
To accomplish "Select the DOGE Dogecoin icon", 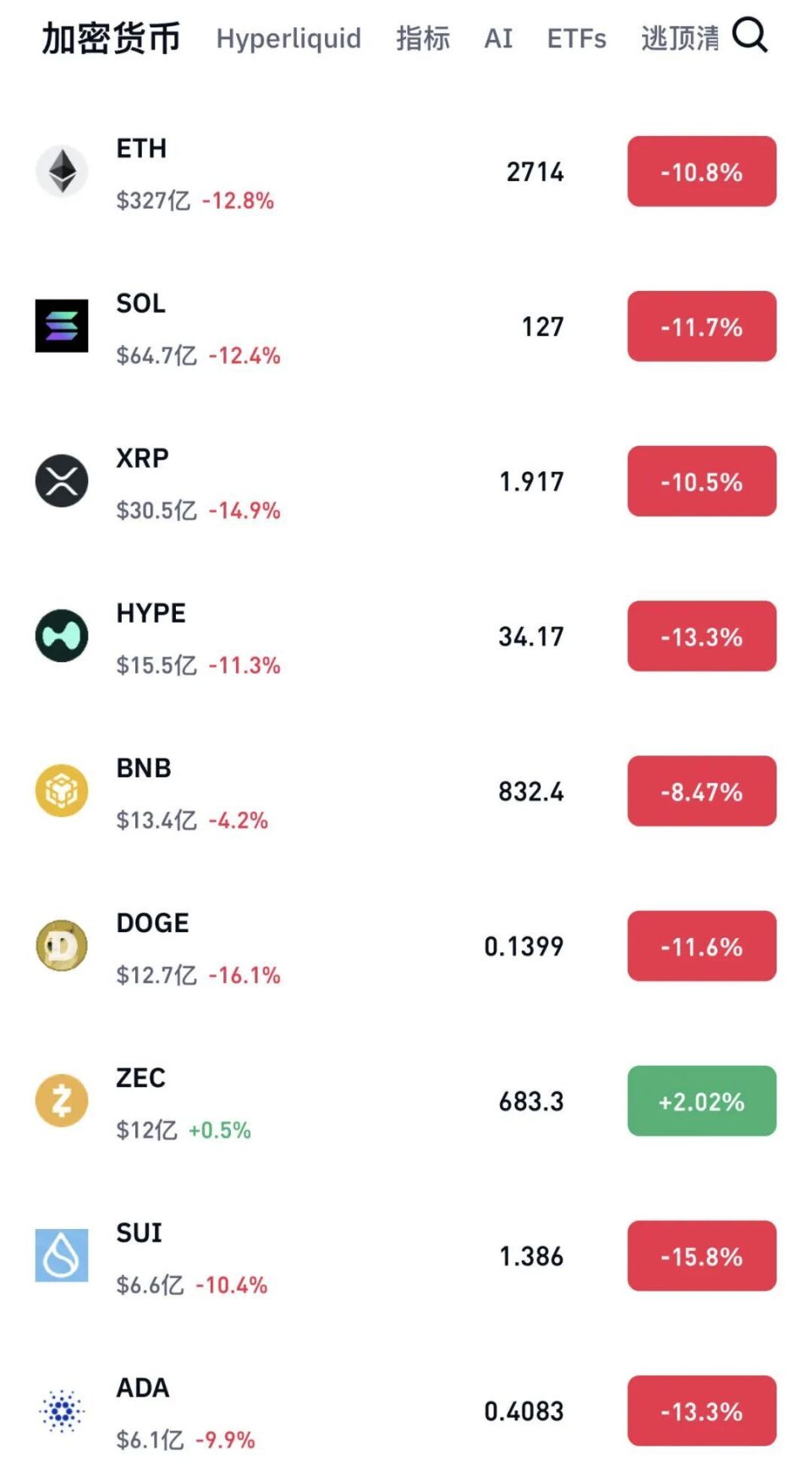I will (60, 946).
